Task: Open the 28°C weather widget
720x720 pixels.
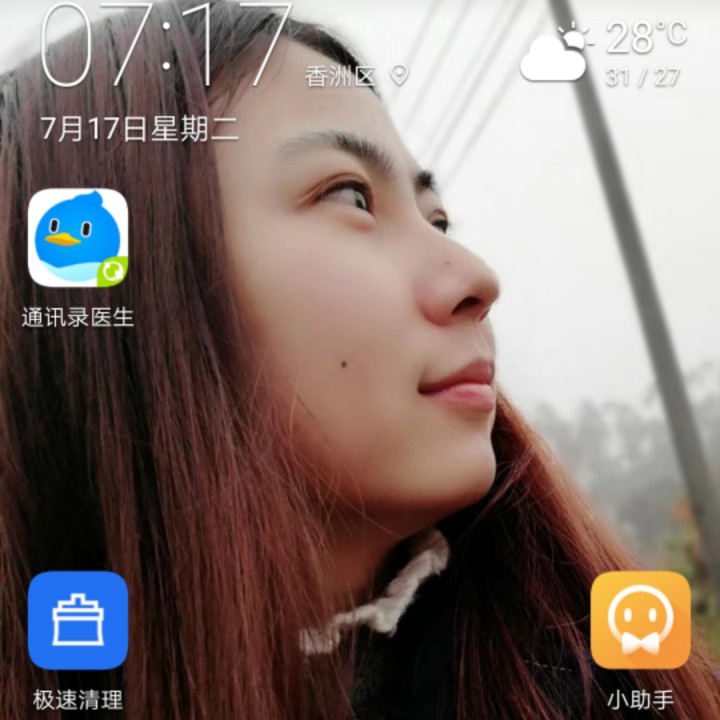Action: [603, 53]
